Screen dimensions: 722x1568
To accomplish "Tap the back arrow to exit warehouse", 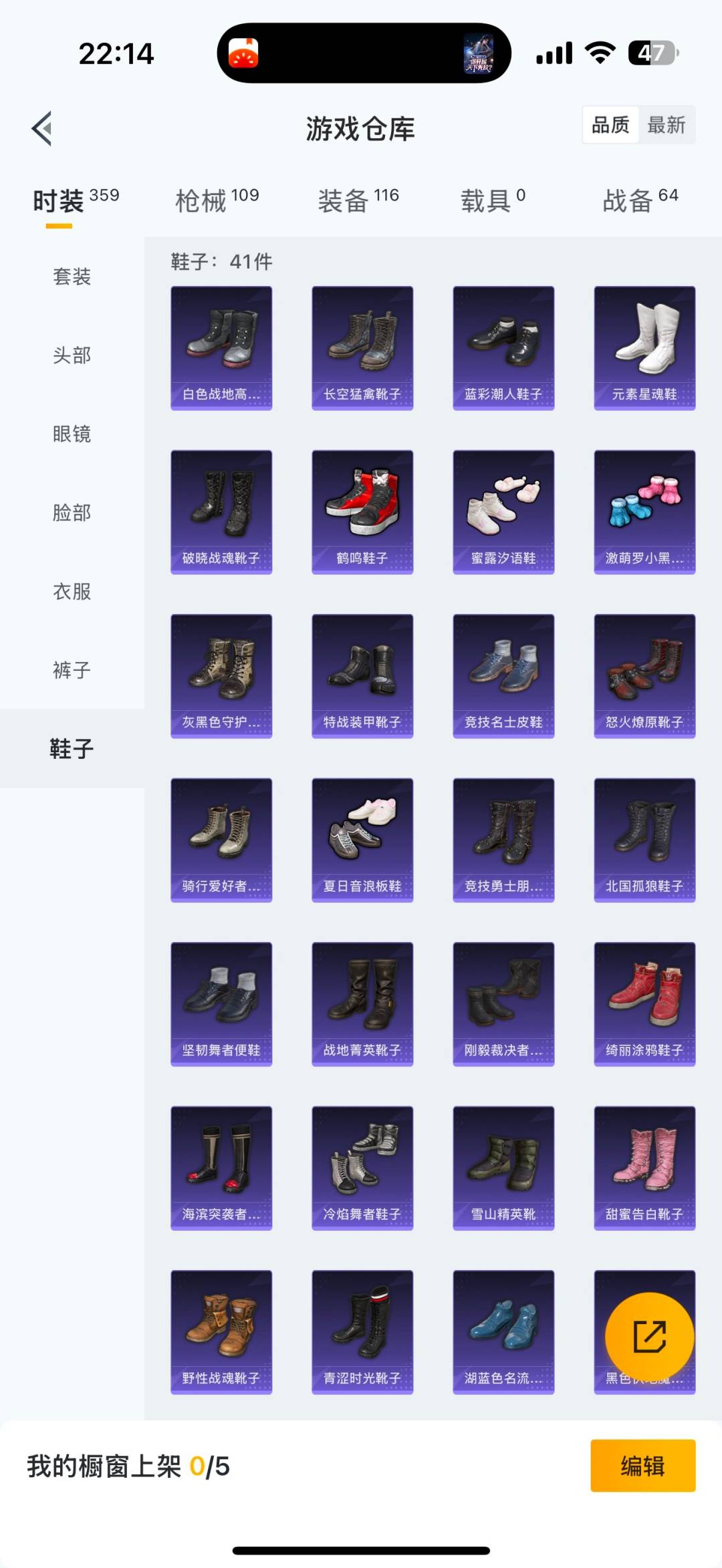I will pyautogui.click(x=42, y=128).
